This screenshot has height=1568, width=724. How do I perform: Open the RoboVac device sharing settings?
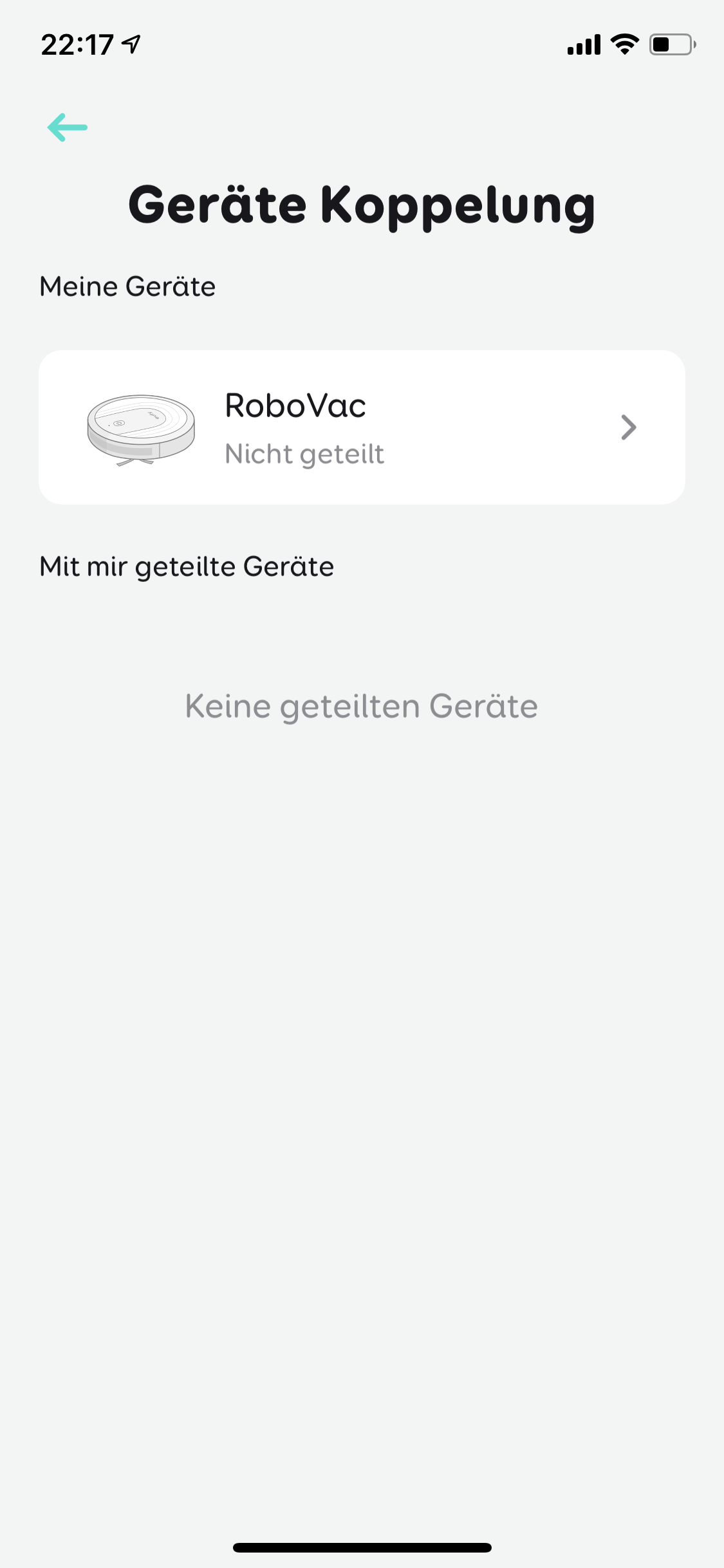click(362, 427)
